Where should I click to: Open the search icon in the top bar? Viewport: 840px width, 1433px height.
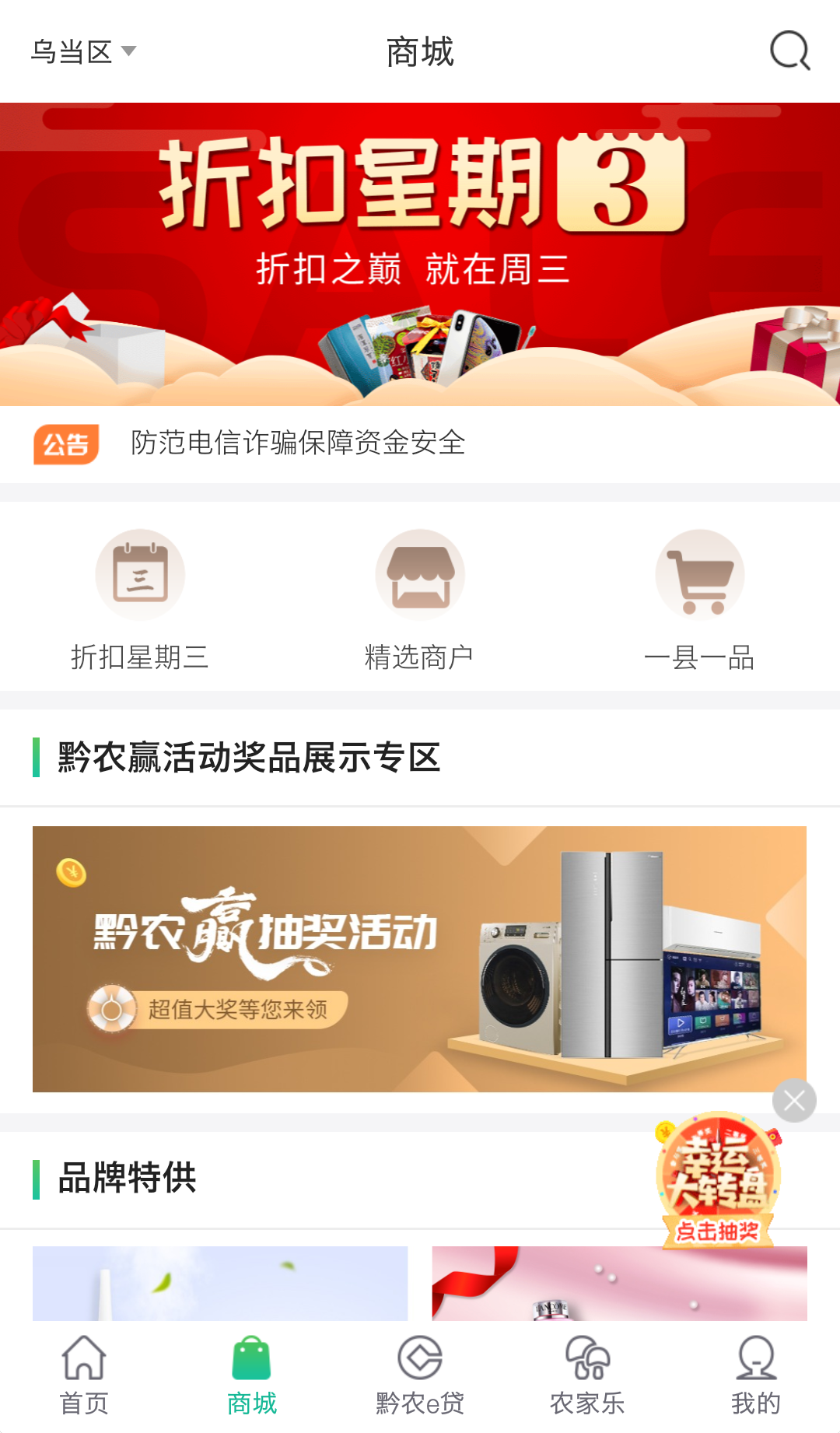tap(789, 53)
